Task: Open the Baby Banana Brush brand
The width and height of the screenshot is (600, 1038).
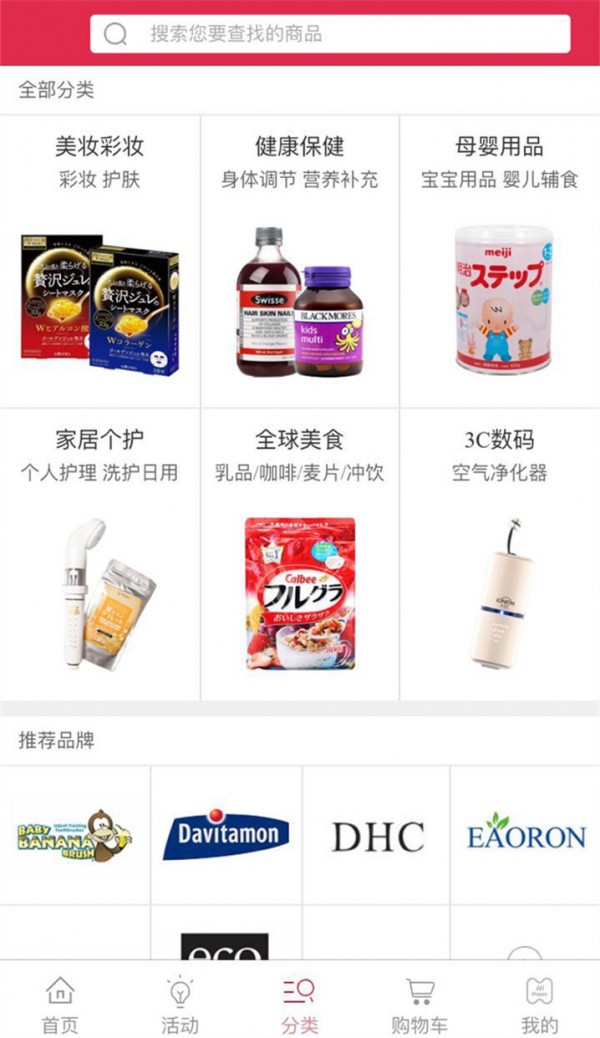Action: pyautogui.click(x=75, y=836)
